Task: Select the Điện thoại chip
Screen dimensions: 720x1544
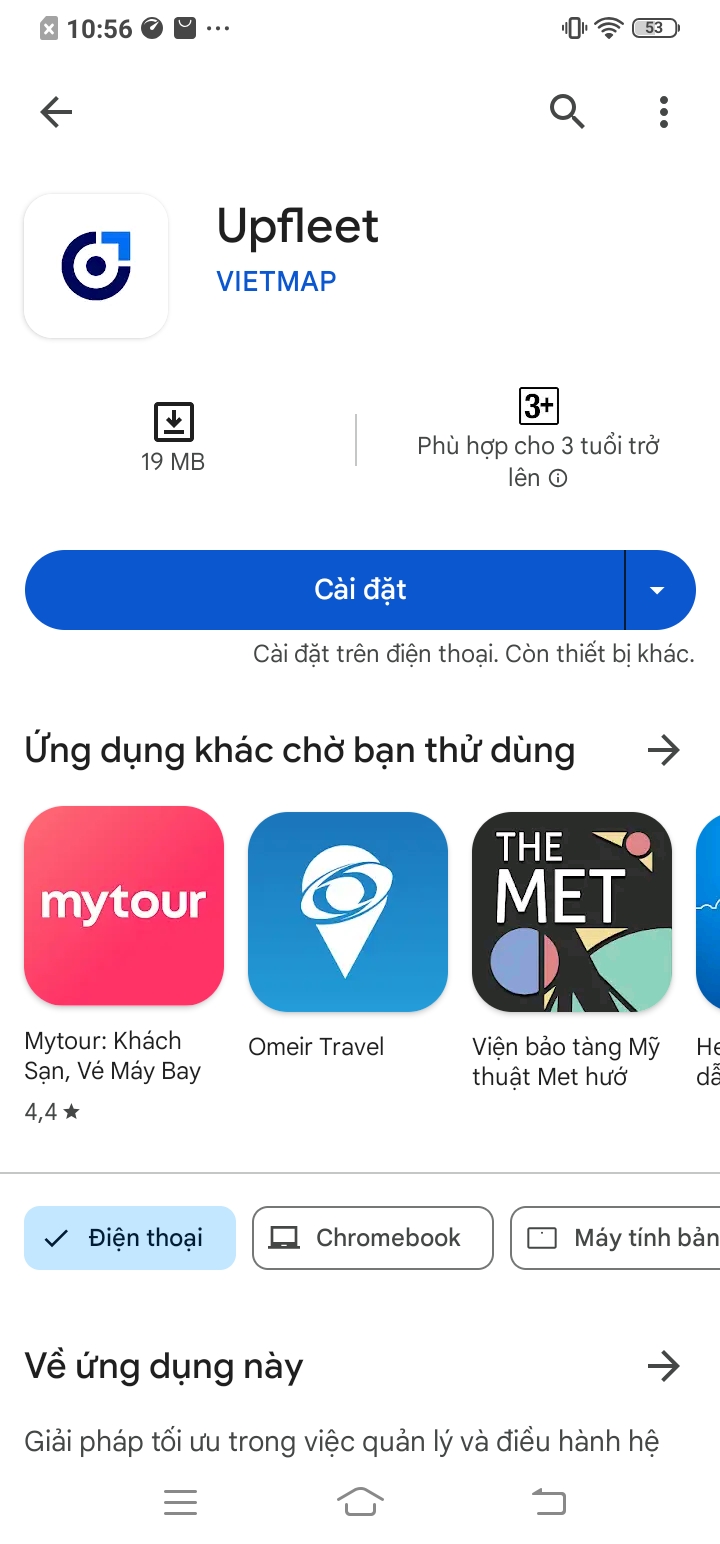Action: tap(130, 1238)
